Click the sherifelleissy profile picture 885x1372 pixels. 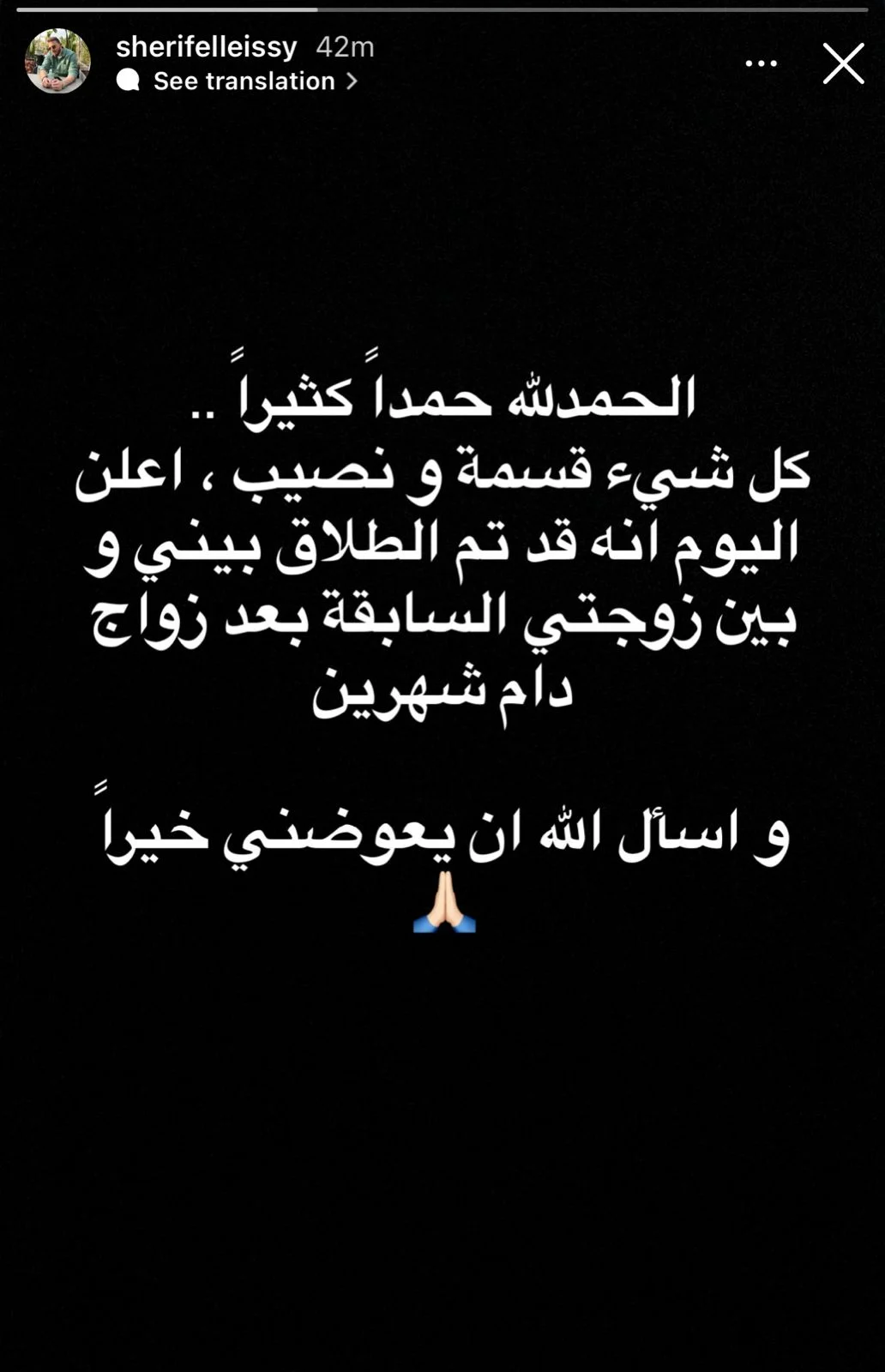pos(57,62)
